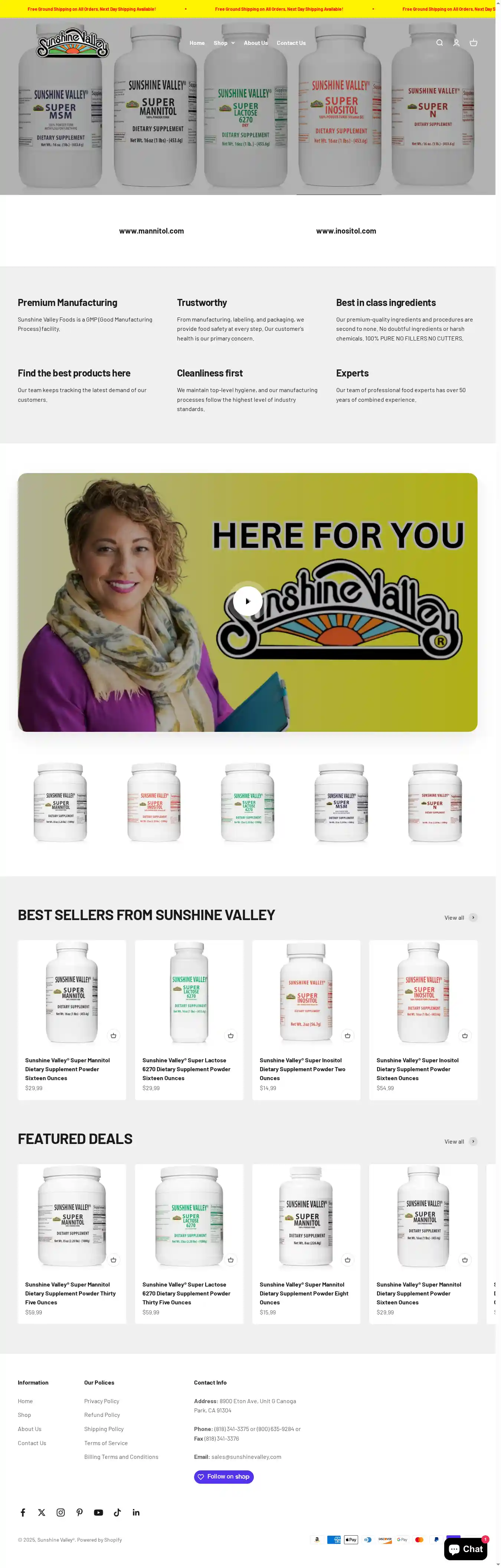
Task: Open the shopping cart icon
Action: coord(473,43)
